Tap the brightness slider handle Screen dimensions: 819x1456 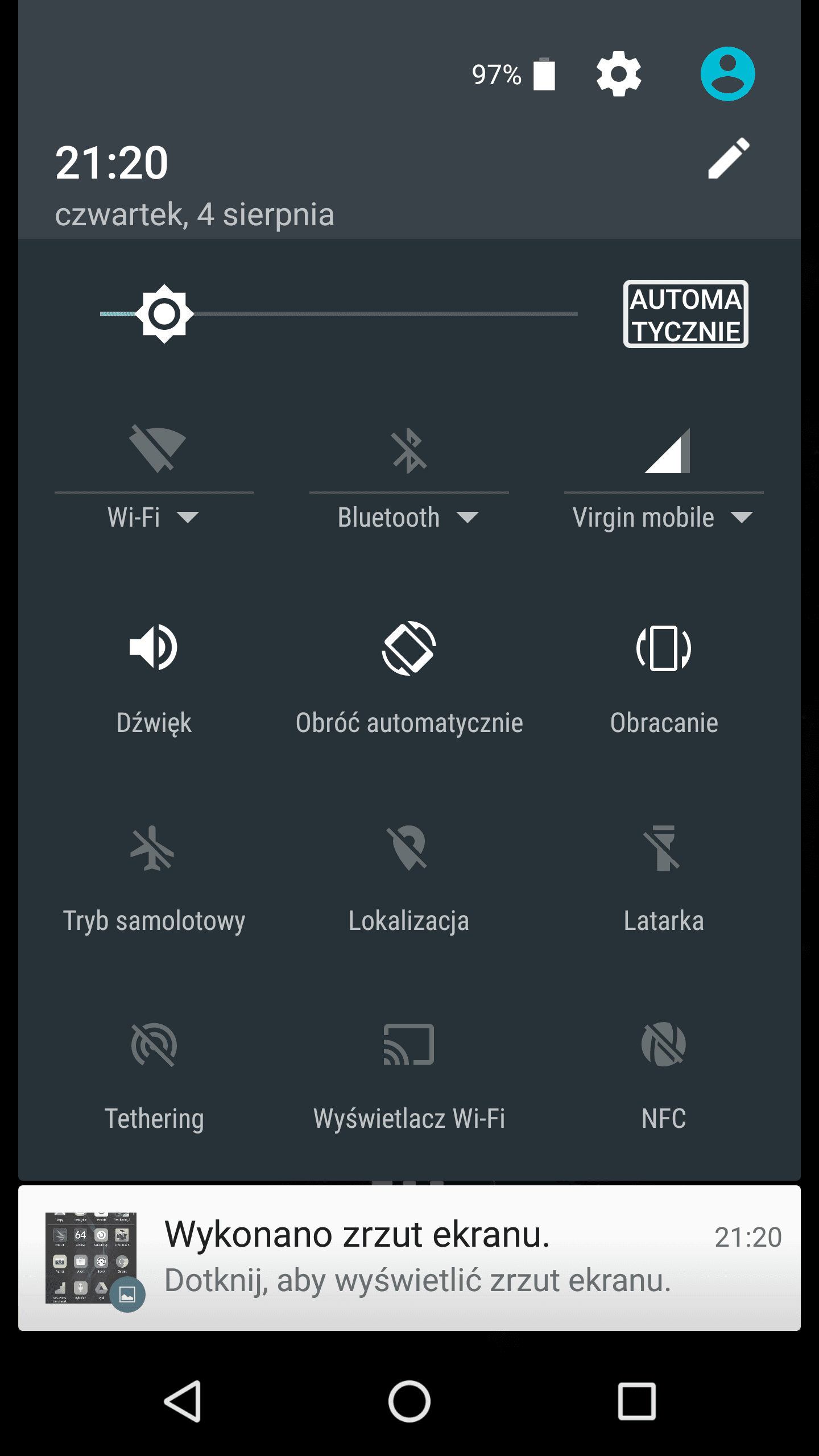(x=164, y=314)
